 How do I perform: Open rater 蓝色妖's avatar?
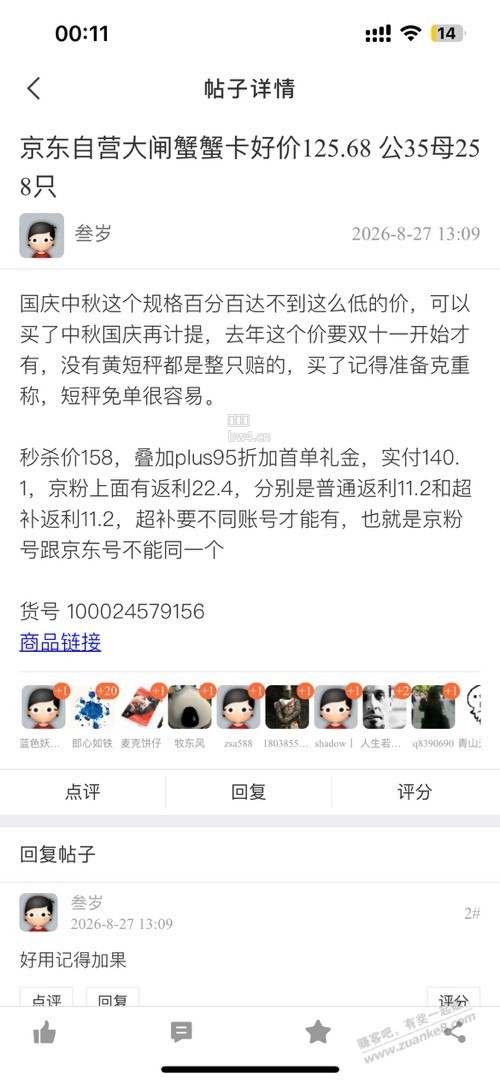44,707
